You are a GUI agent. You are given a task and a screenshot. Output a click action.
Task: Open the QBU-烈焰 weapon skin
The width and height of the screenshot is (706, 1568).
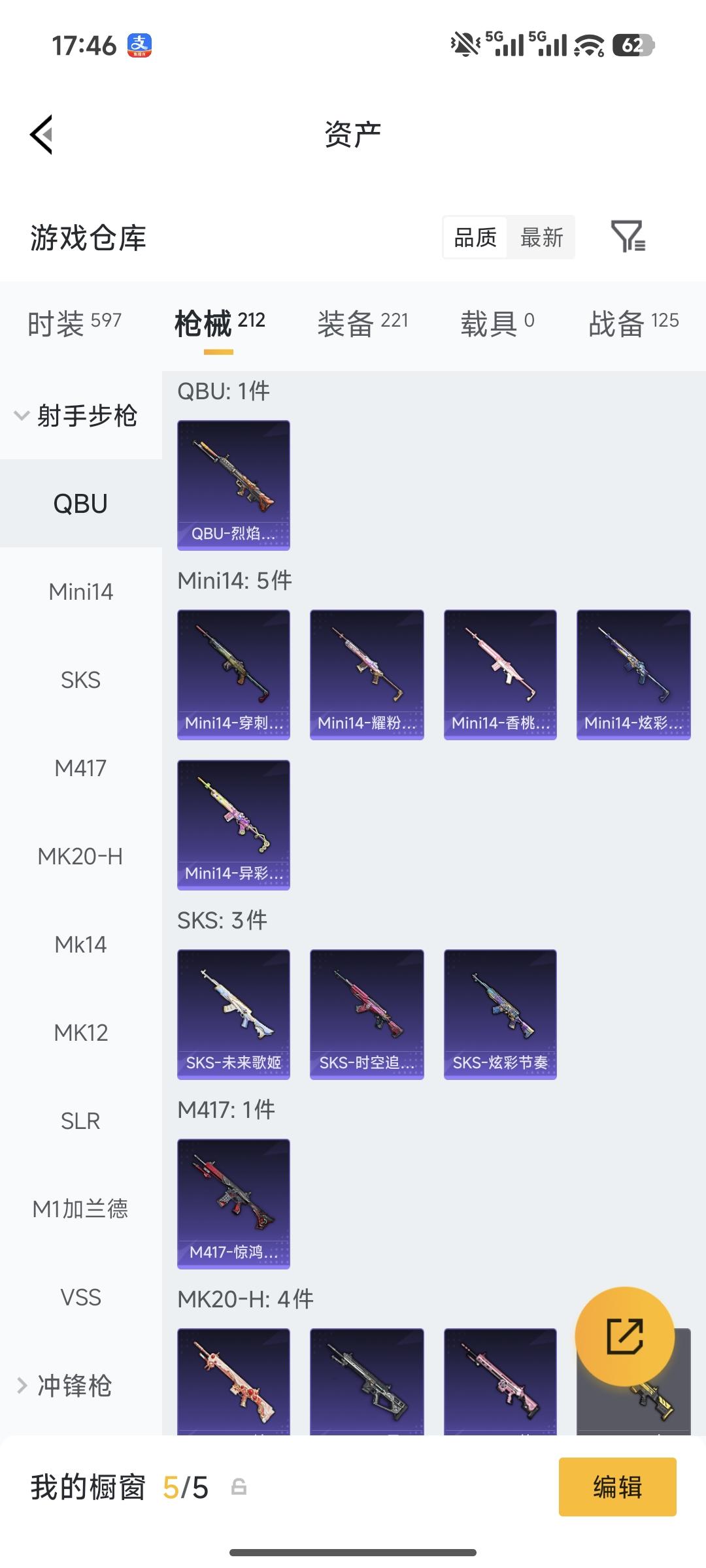(x=233, y=485)
